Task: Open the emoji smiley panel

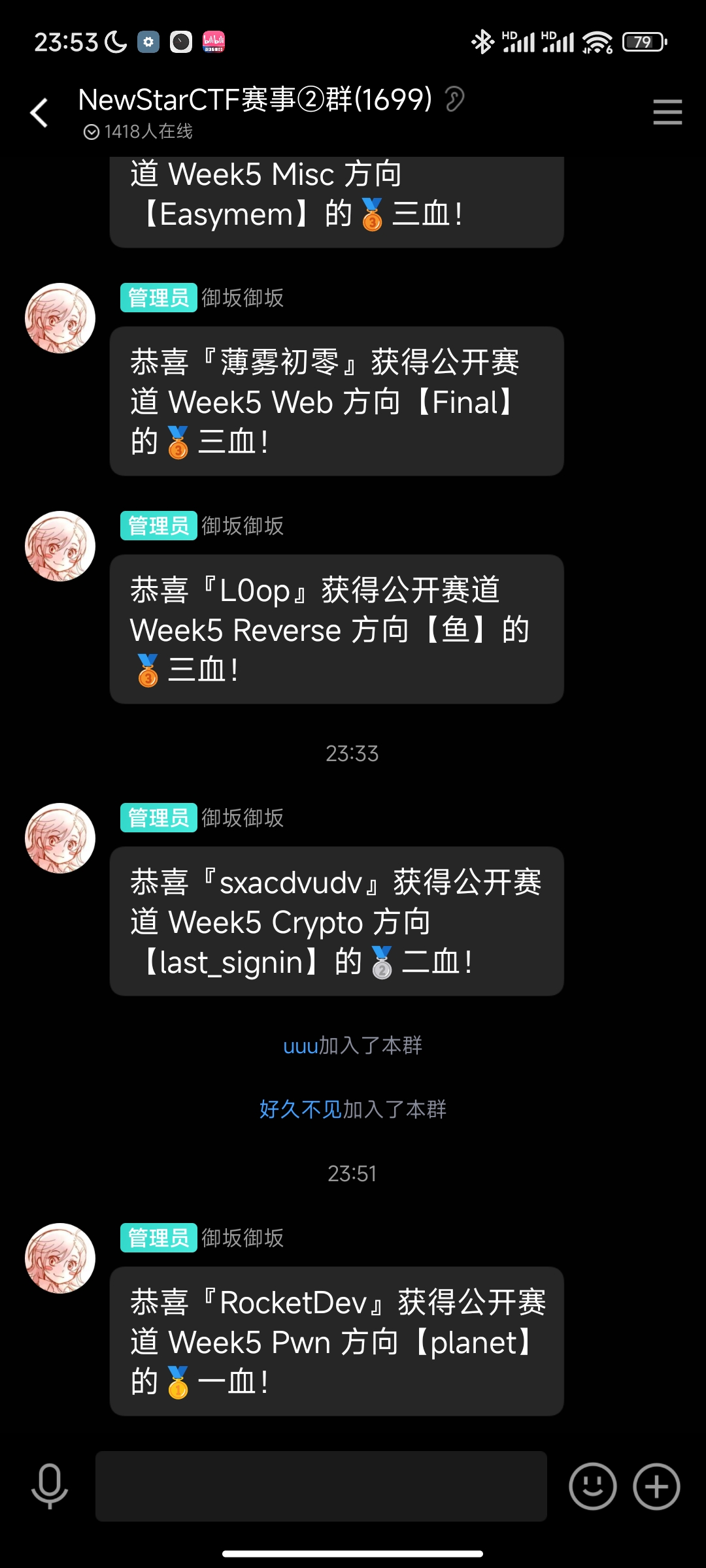Action: click(x=592, y=1486)
